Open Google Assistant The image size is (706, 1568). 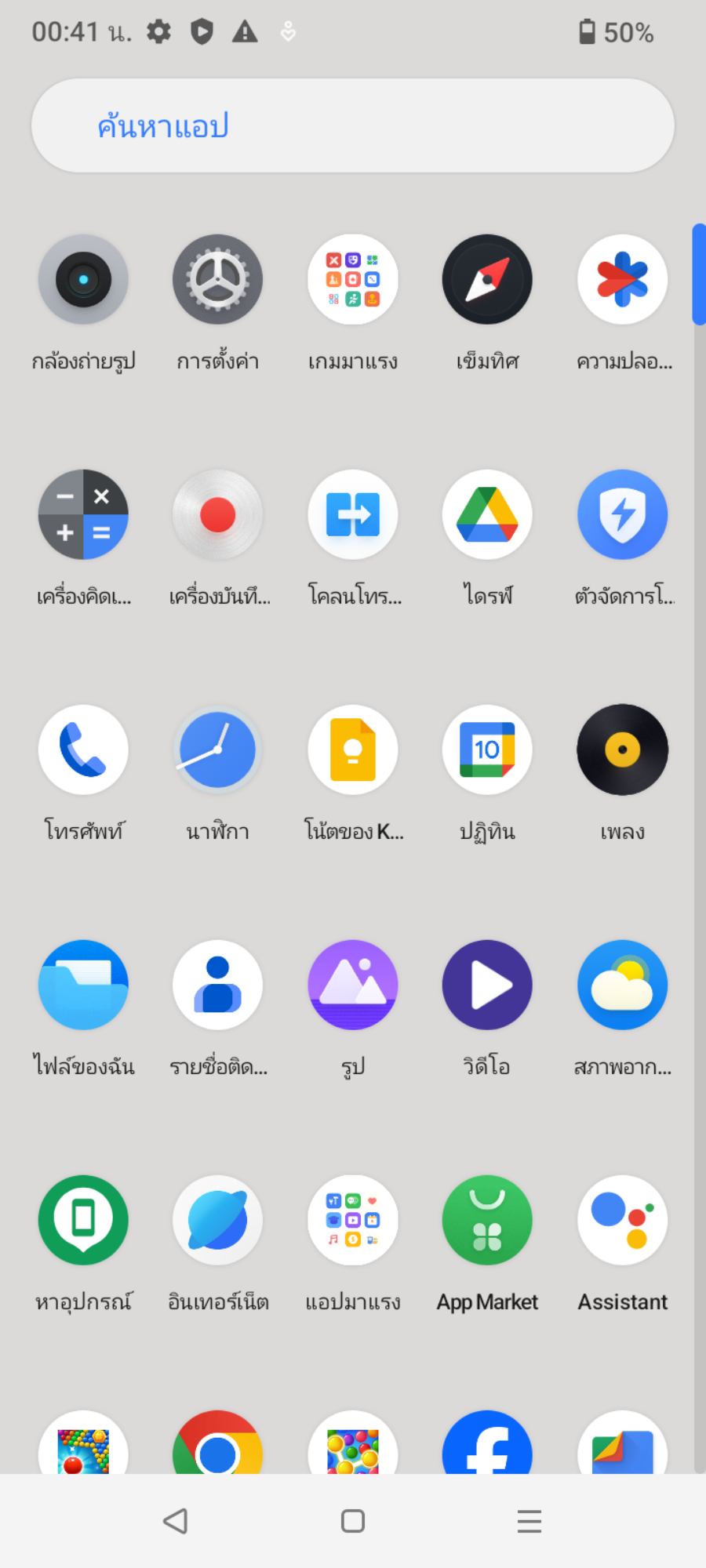click(622, 1221)
